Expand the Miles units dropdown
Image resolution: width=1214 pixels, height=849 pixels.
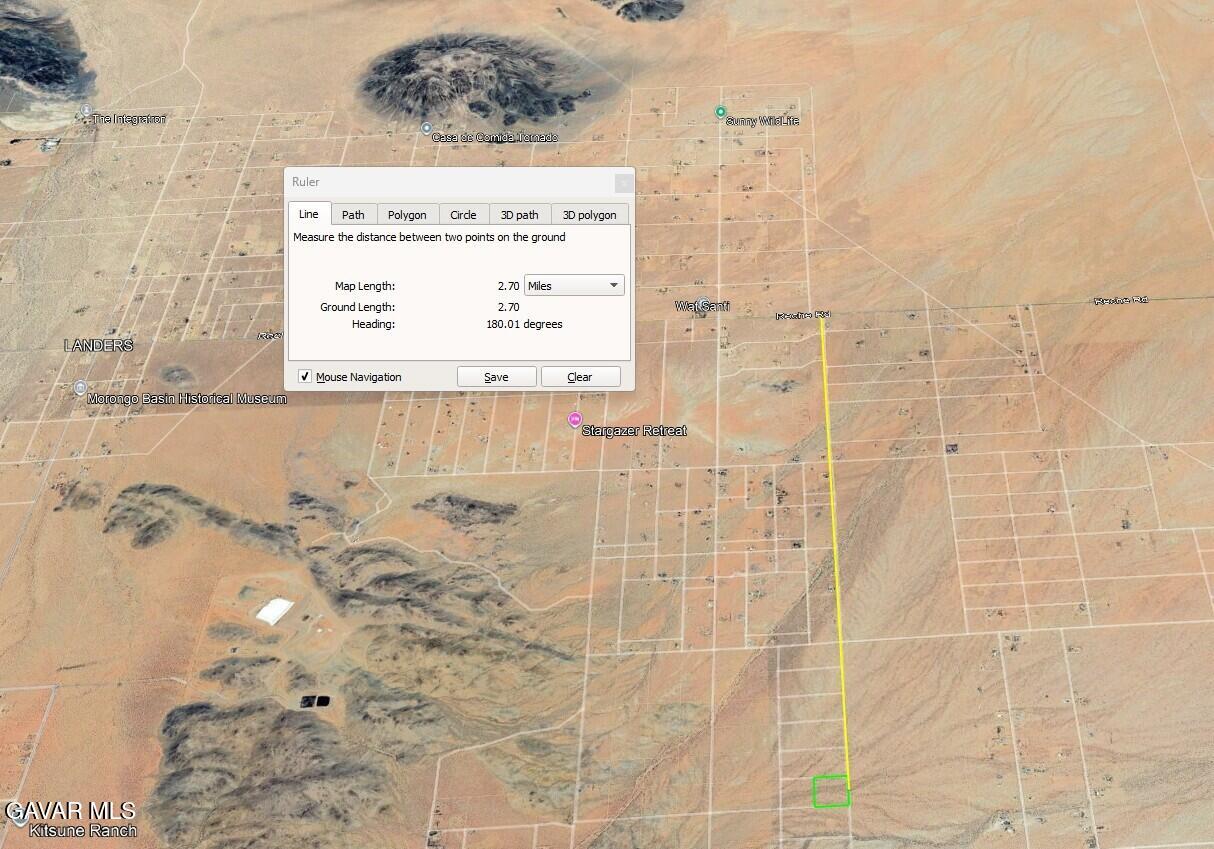(574, 286)
